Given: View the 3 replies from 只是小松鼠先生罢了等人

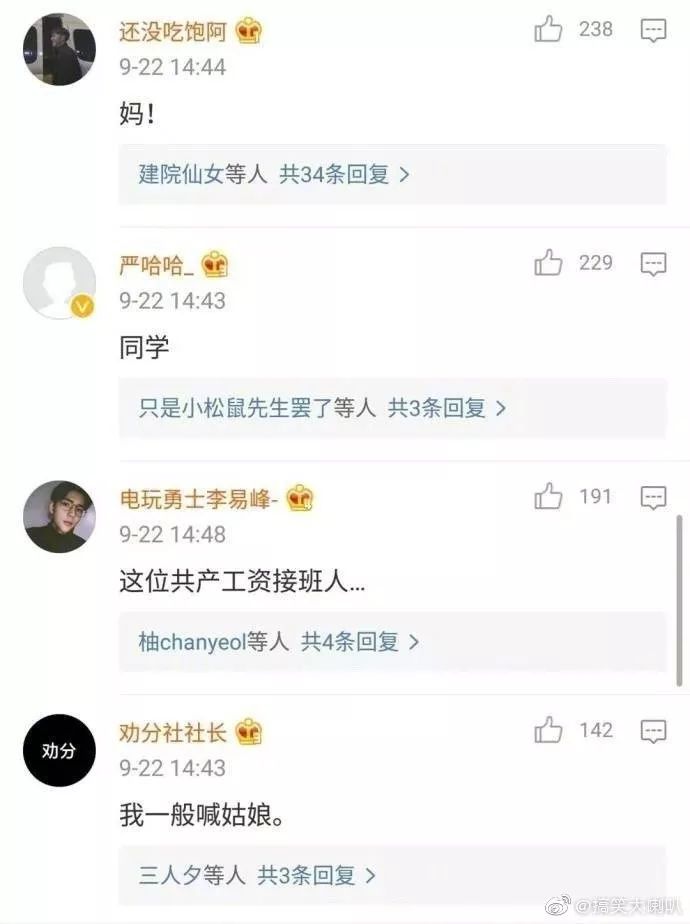Looking at the screenshot, I should [323, 408].
